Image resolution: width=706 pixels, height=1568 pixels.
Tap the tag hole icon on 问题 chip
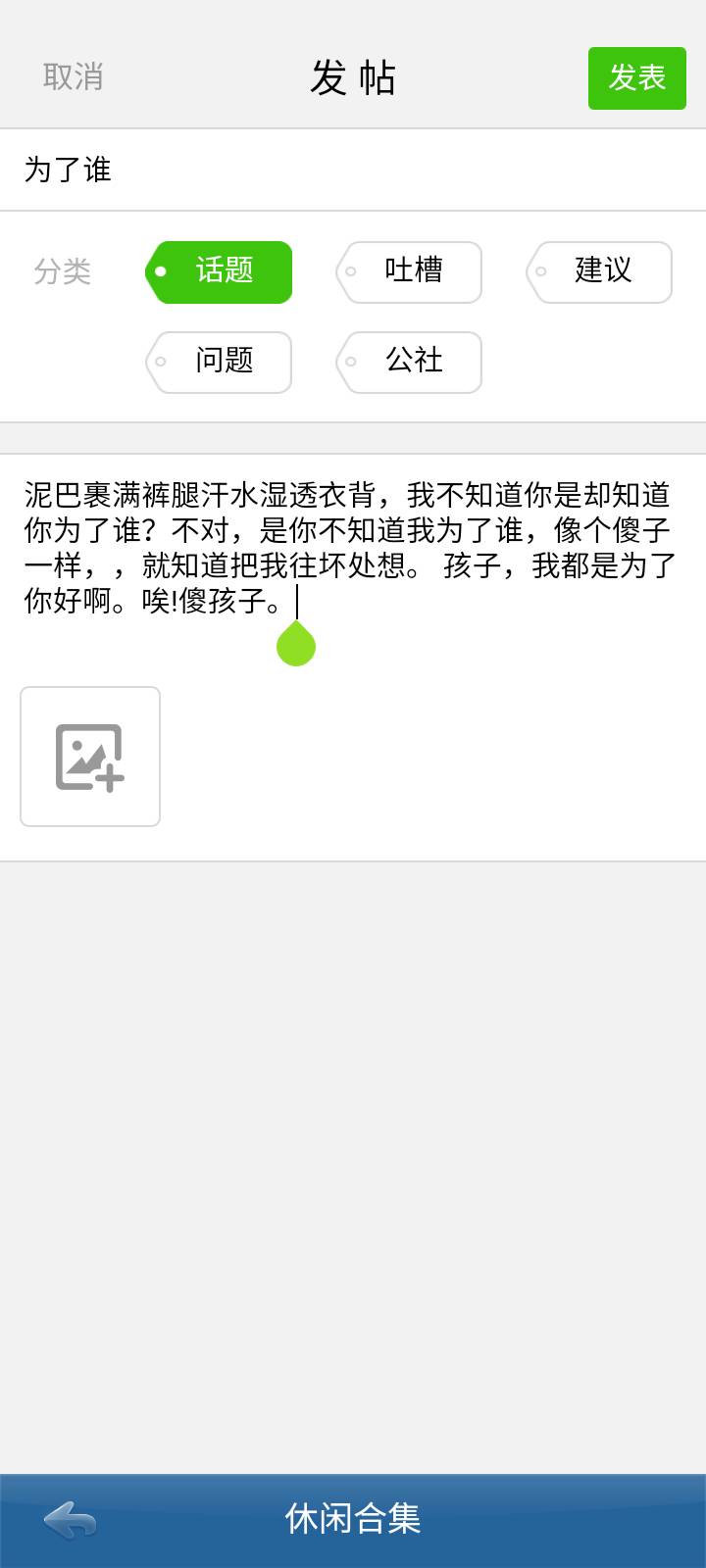[160, 362]
